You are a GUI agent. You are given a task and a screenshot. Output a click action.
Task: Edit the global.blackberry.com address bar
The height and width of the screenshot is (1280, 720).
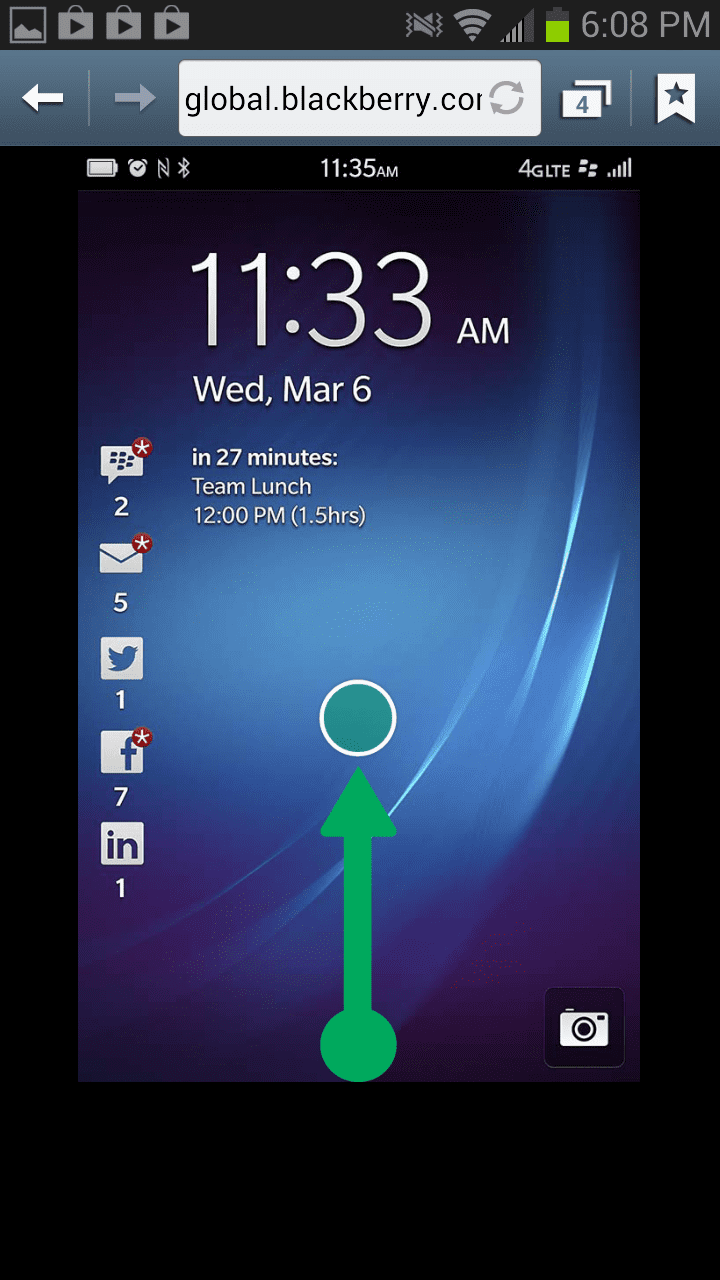[x=333, y=99]
